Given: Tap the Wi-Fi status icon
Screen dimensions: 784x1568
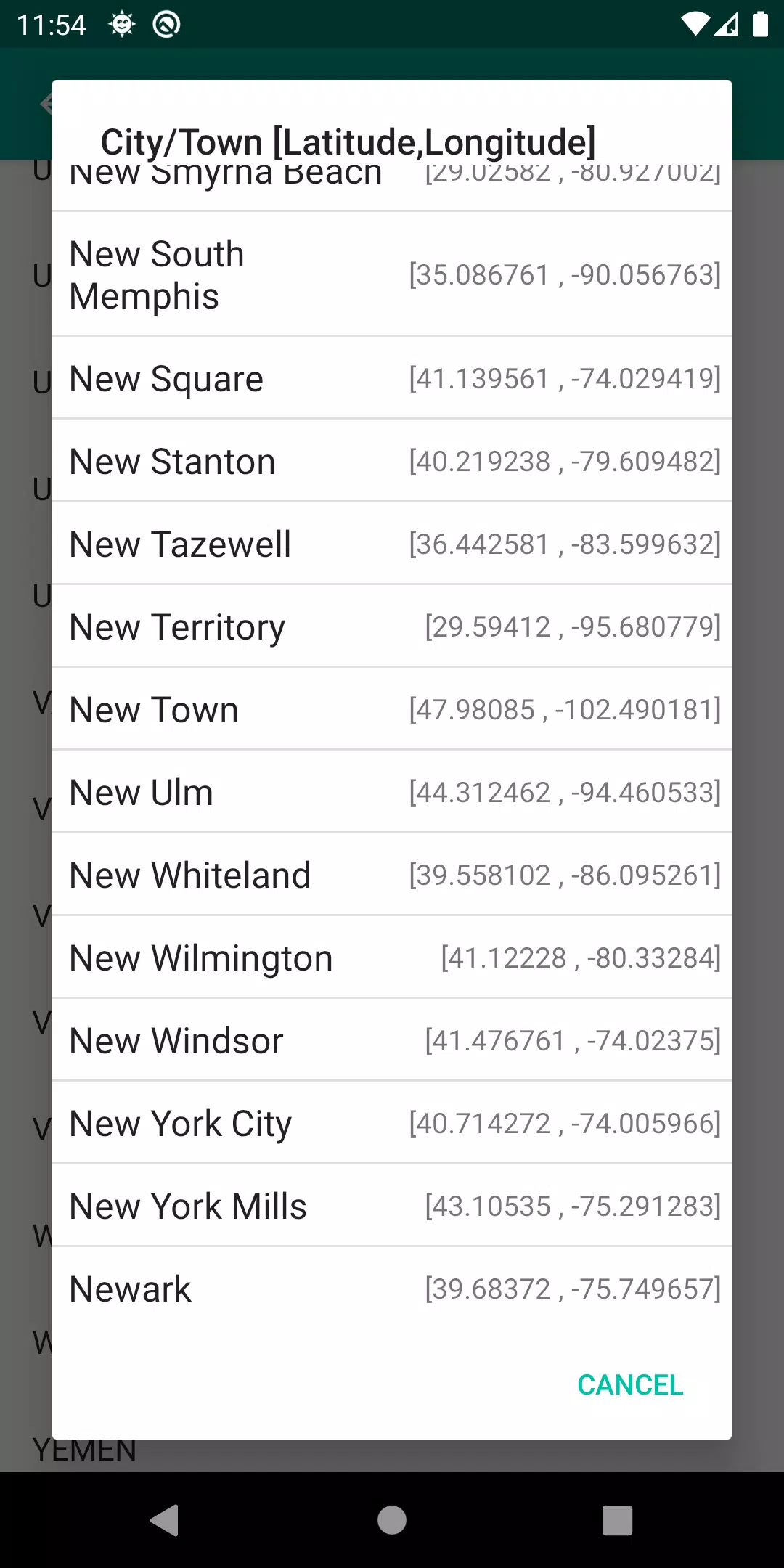Looking at the screenshot, I should coord(695,23).
